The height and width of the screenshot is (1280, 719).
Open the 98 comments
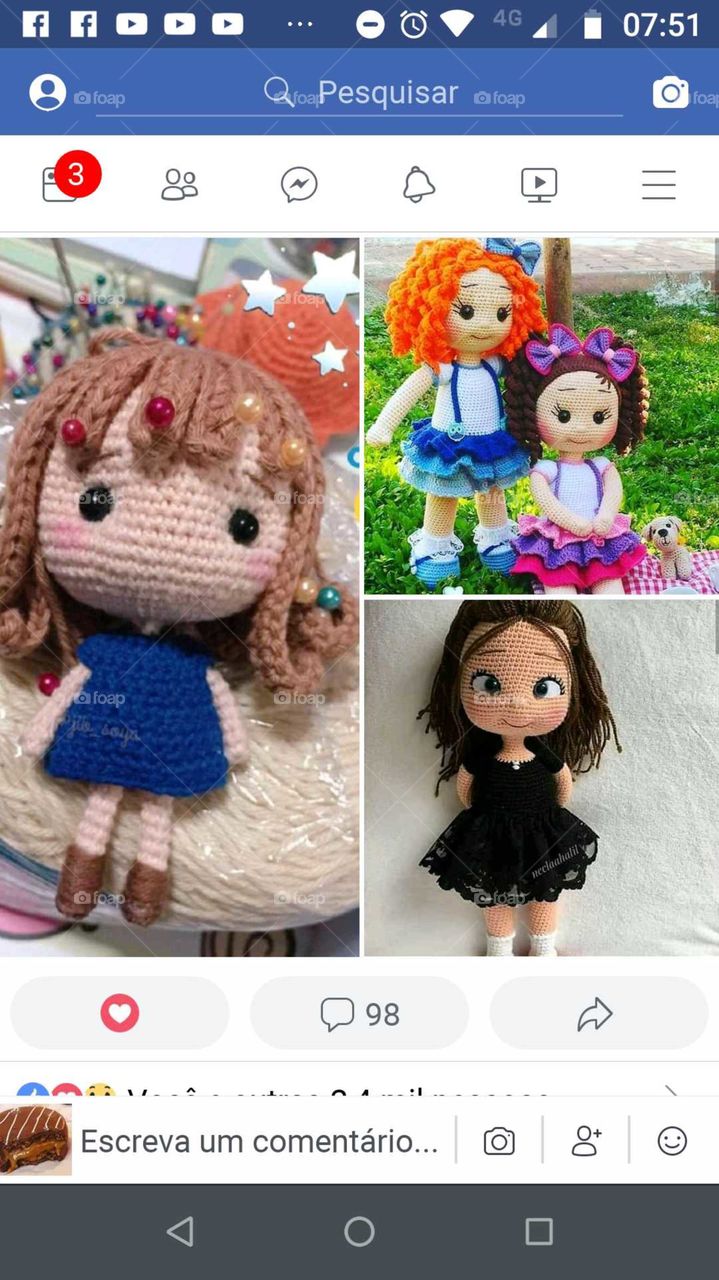point(359,1014)
